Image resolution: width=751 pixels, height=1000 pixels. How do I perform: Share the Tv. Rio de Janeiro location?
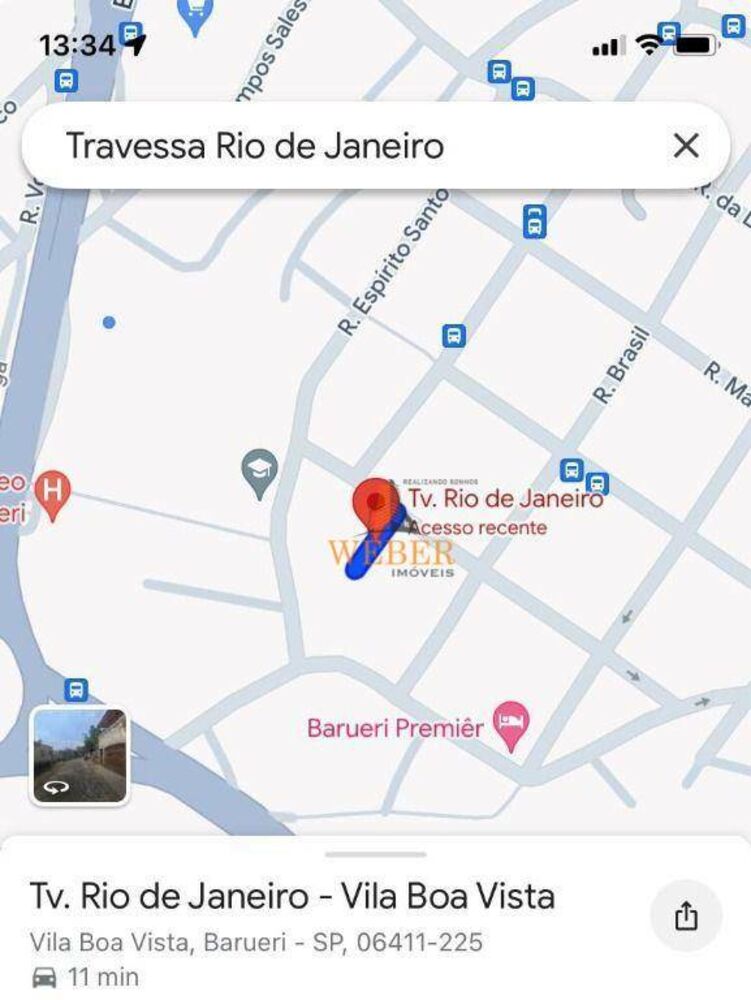click(x=686, y=915)
